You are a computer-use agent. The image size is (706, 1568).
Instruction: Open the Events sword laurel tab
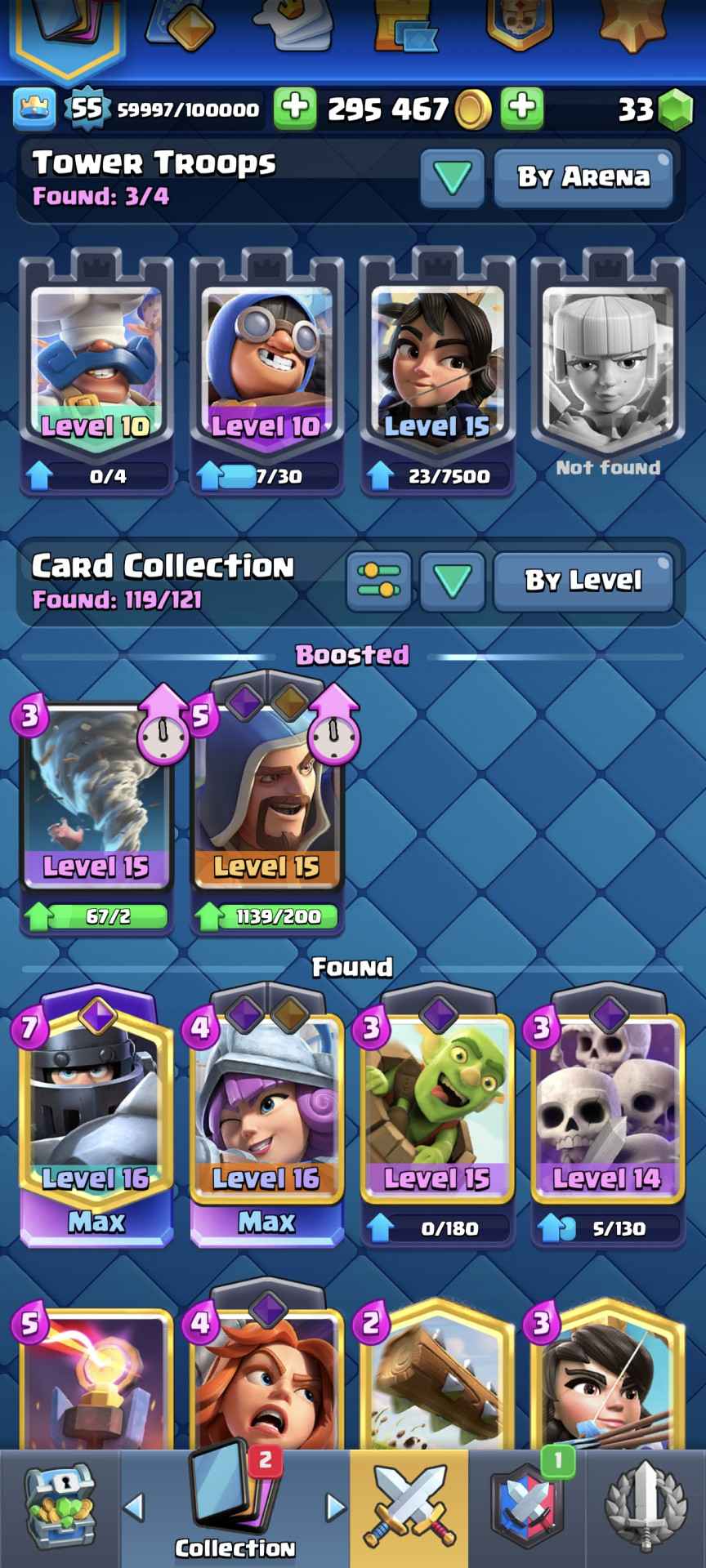[646, 1507]
